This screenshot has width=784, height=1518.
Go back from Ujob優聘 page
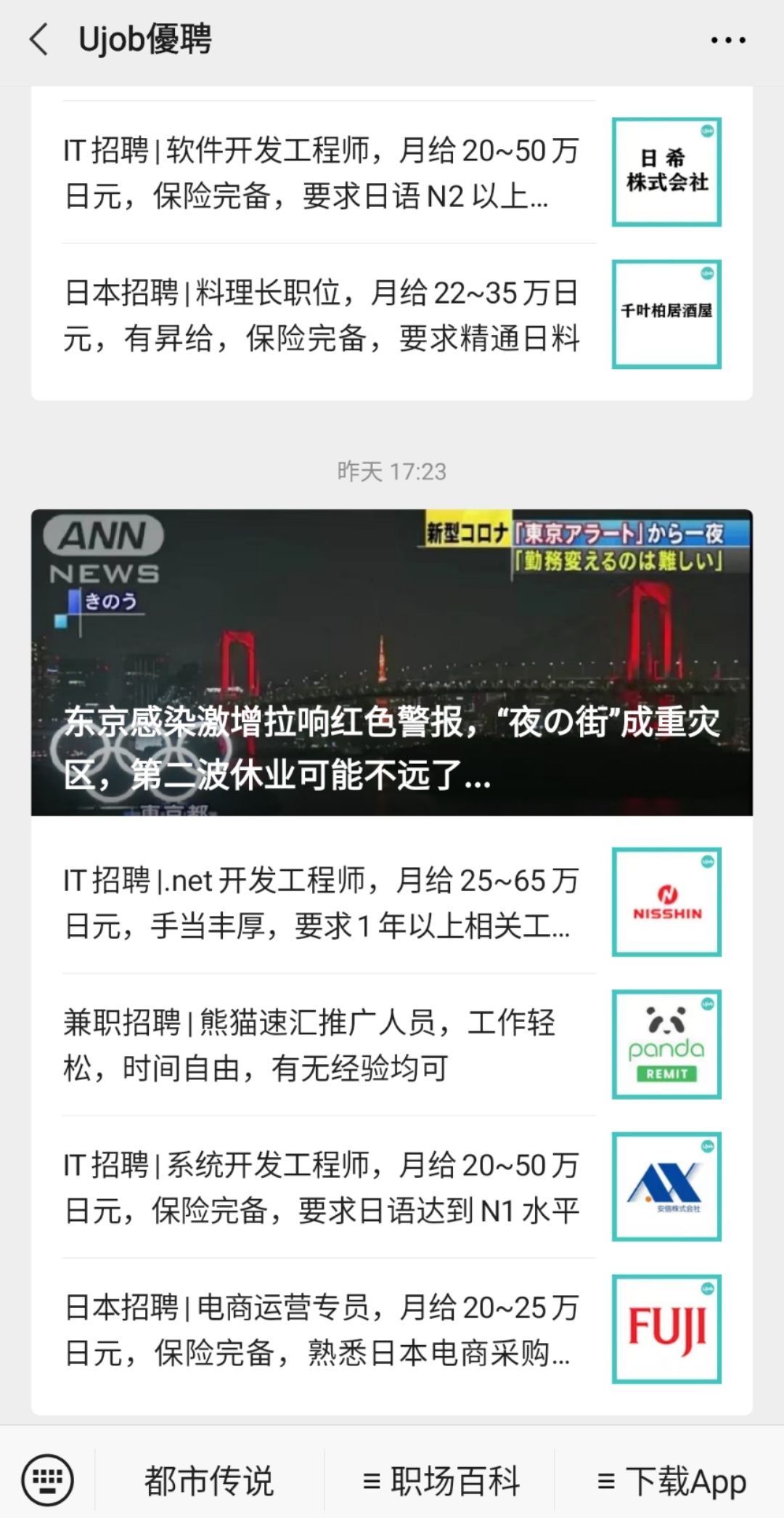click(x=39, y=39)
